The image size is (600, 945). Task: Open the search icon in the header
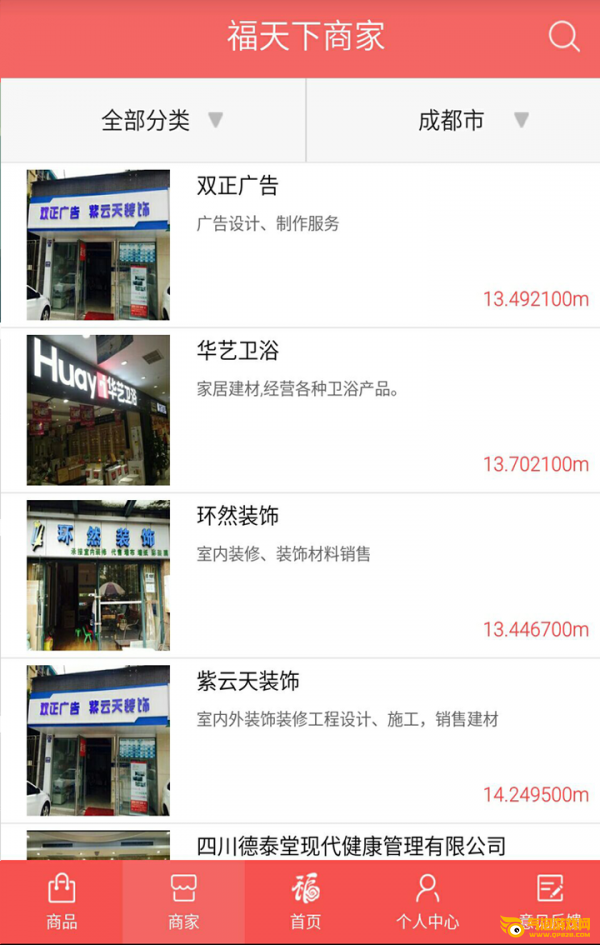564,37
